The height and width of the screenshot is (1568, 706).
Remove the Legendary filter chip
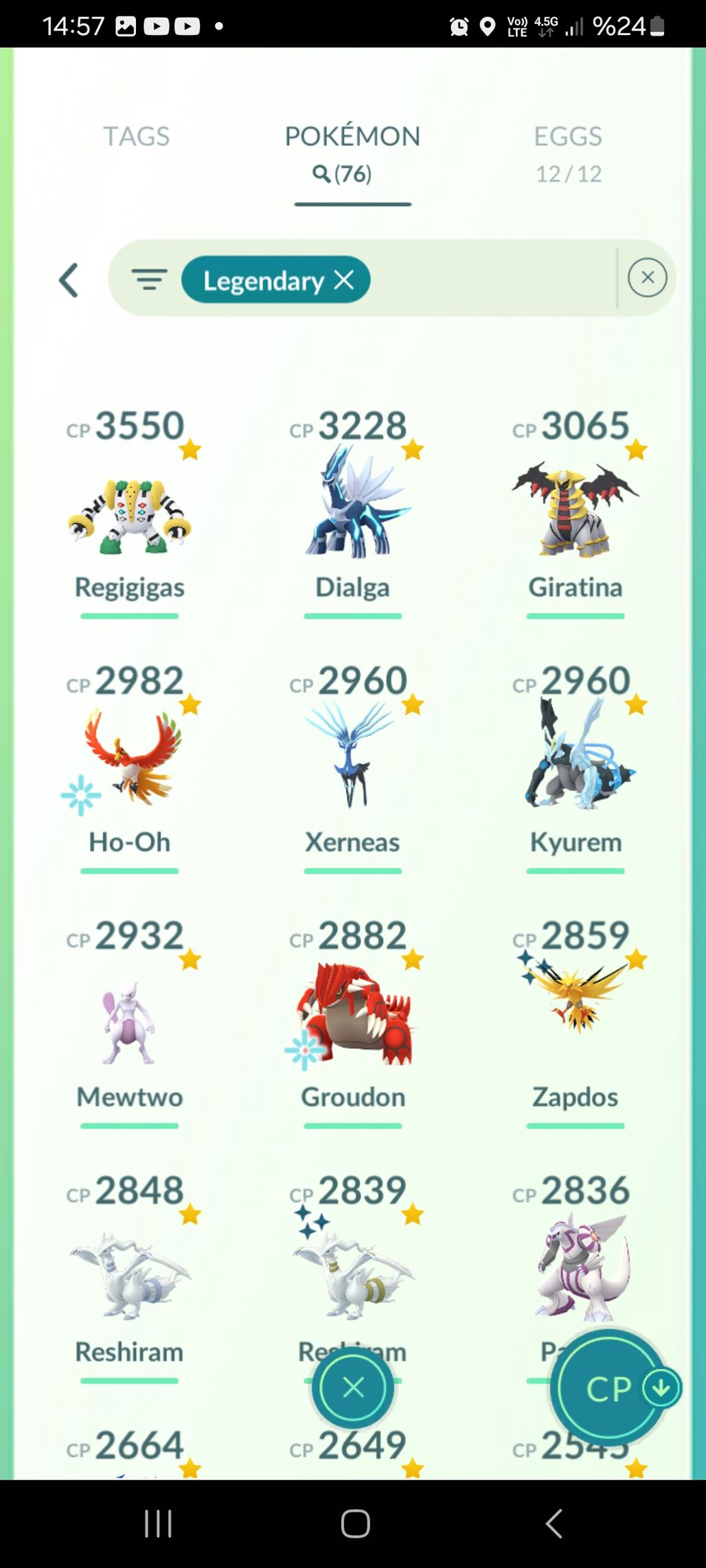point(344,279)
